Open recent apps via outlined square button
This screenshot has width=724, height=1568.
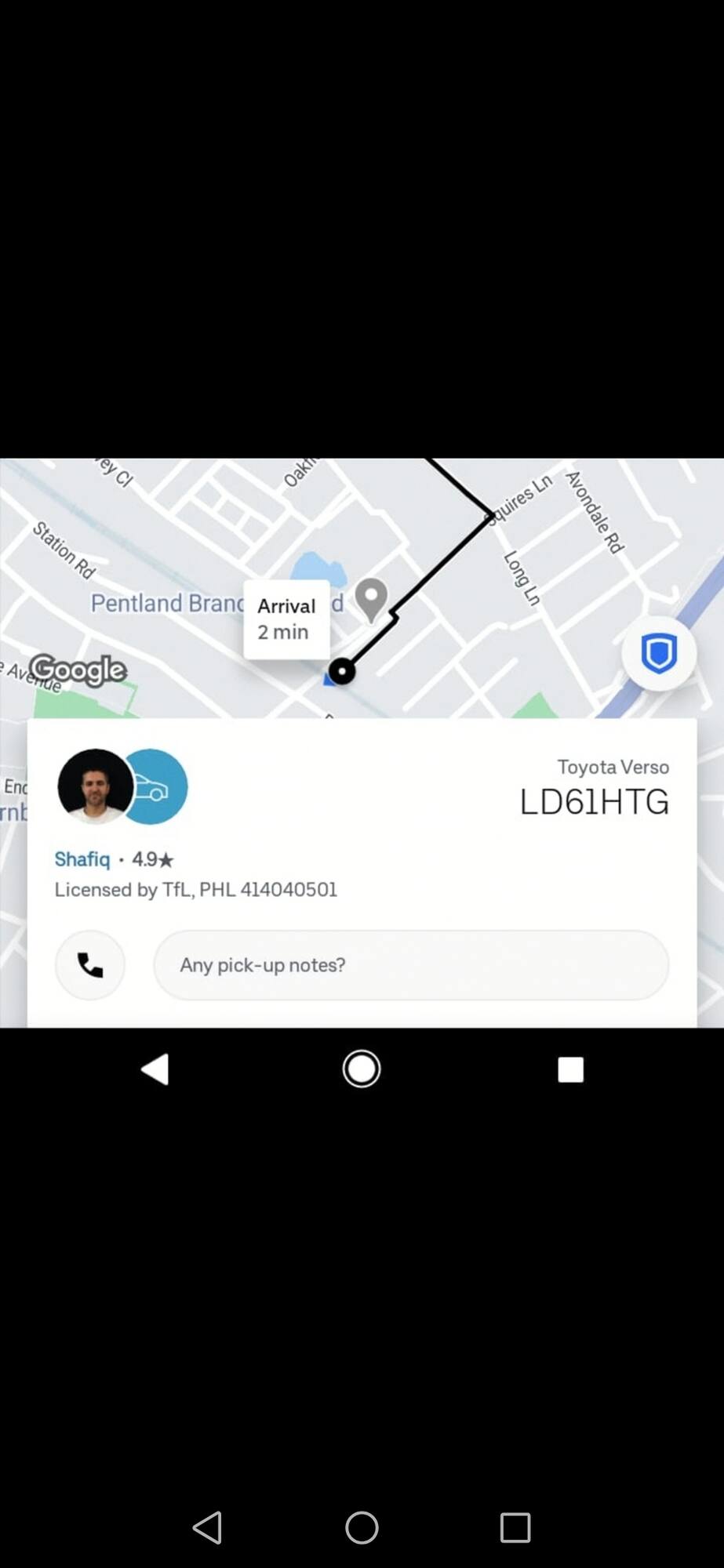[x=515, y=1527]
